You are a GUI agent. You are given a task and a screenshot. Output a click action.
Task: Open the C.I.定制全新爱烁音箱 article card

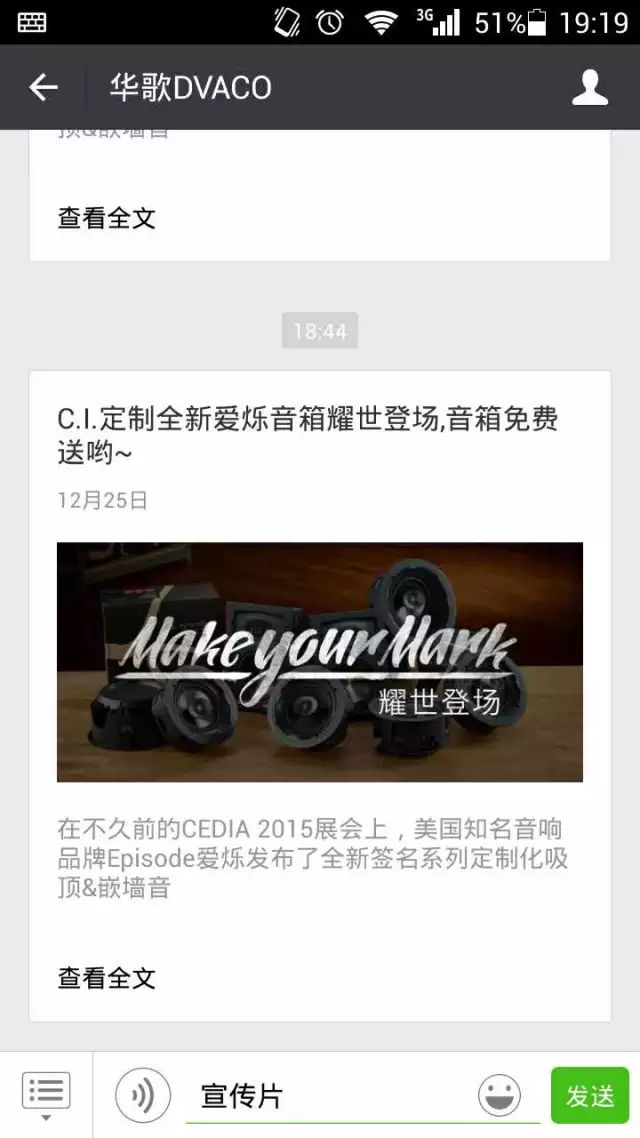[x=319, y=435]
